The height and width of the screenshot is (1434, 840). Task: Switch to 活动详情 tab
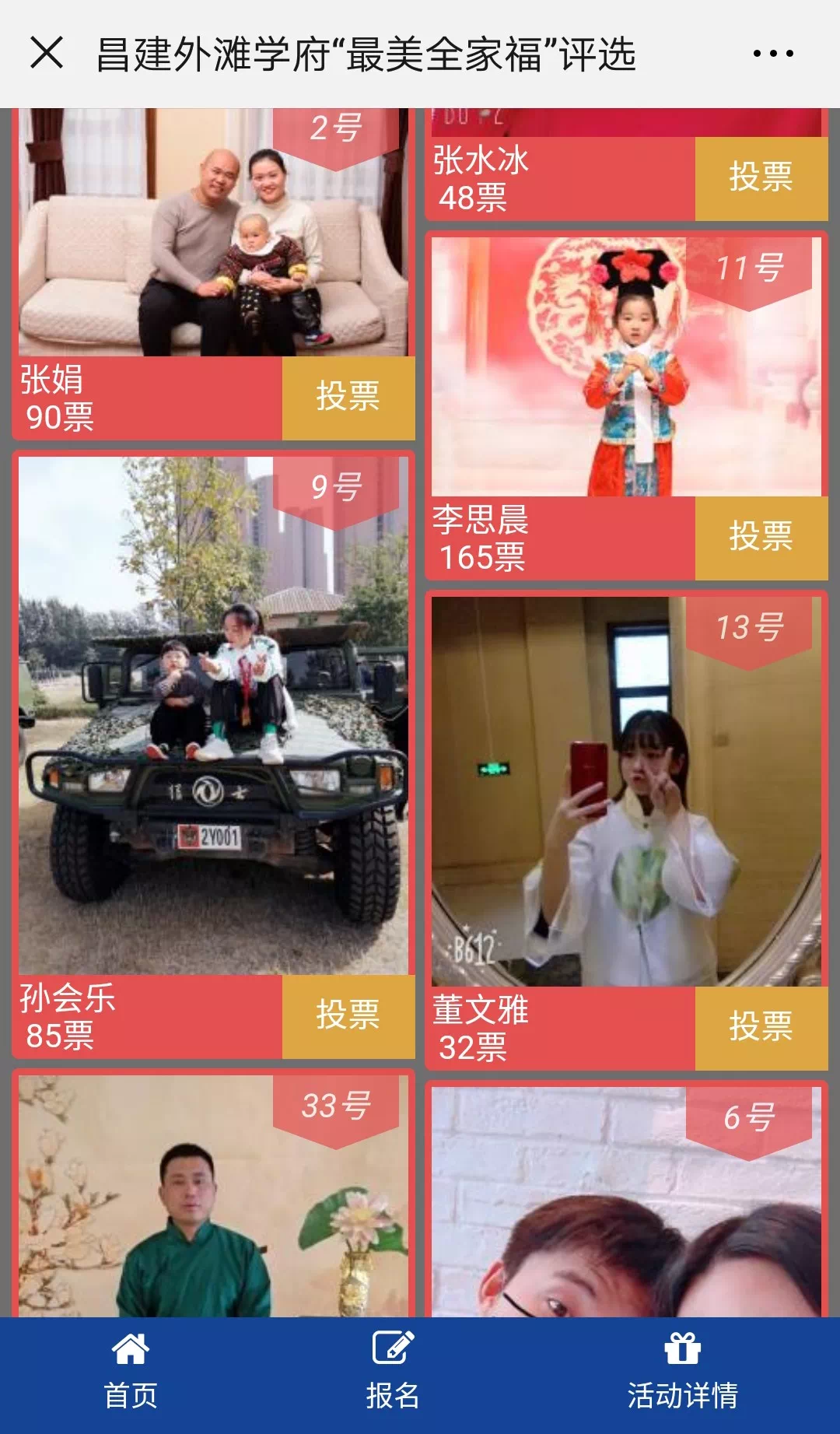(x=682, y=1374)
